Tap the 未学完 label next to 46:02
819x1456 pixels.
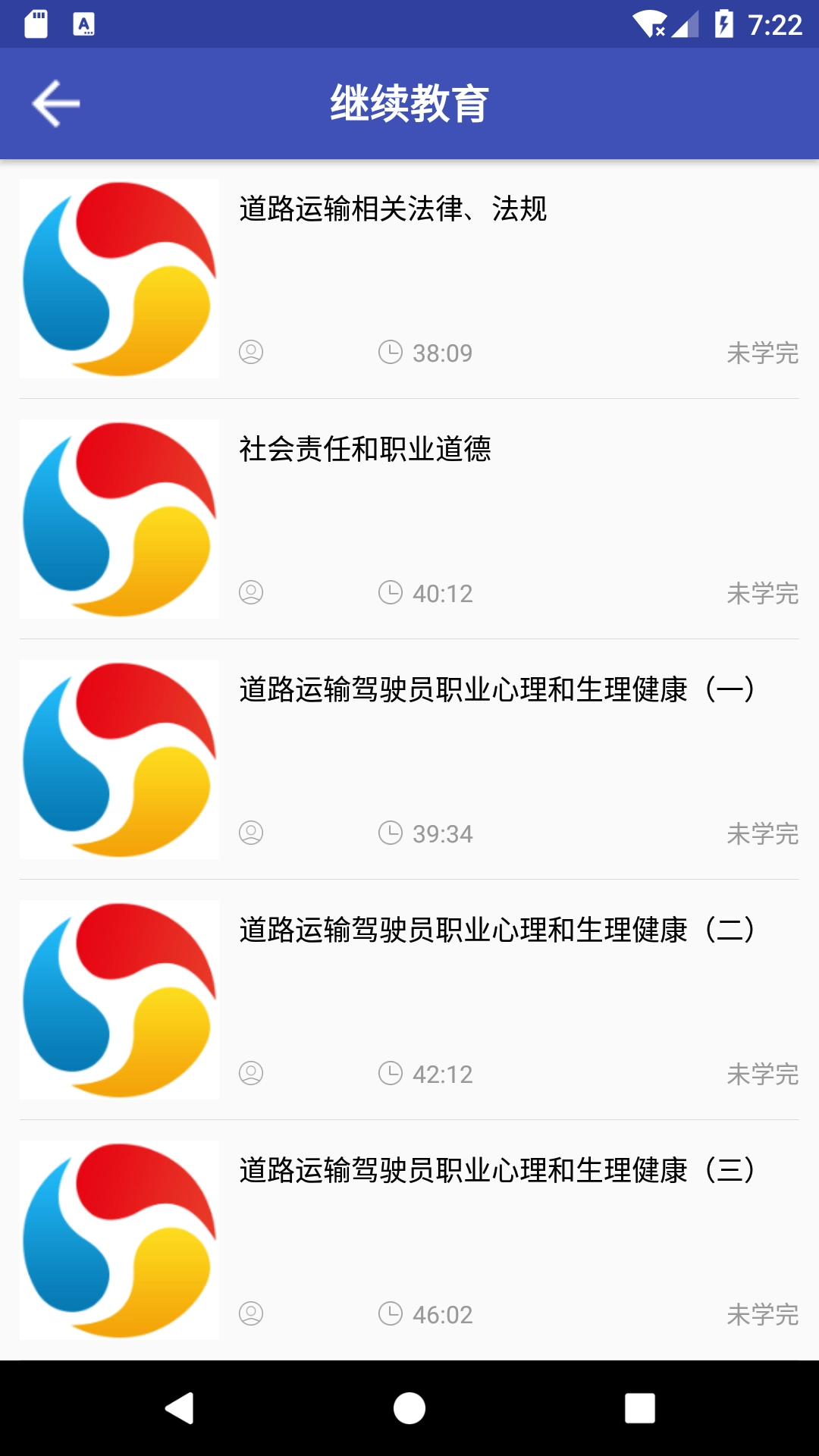(x=763, y=1313)
